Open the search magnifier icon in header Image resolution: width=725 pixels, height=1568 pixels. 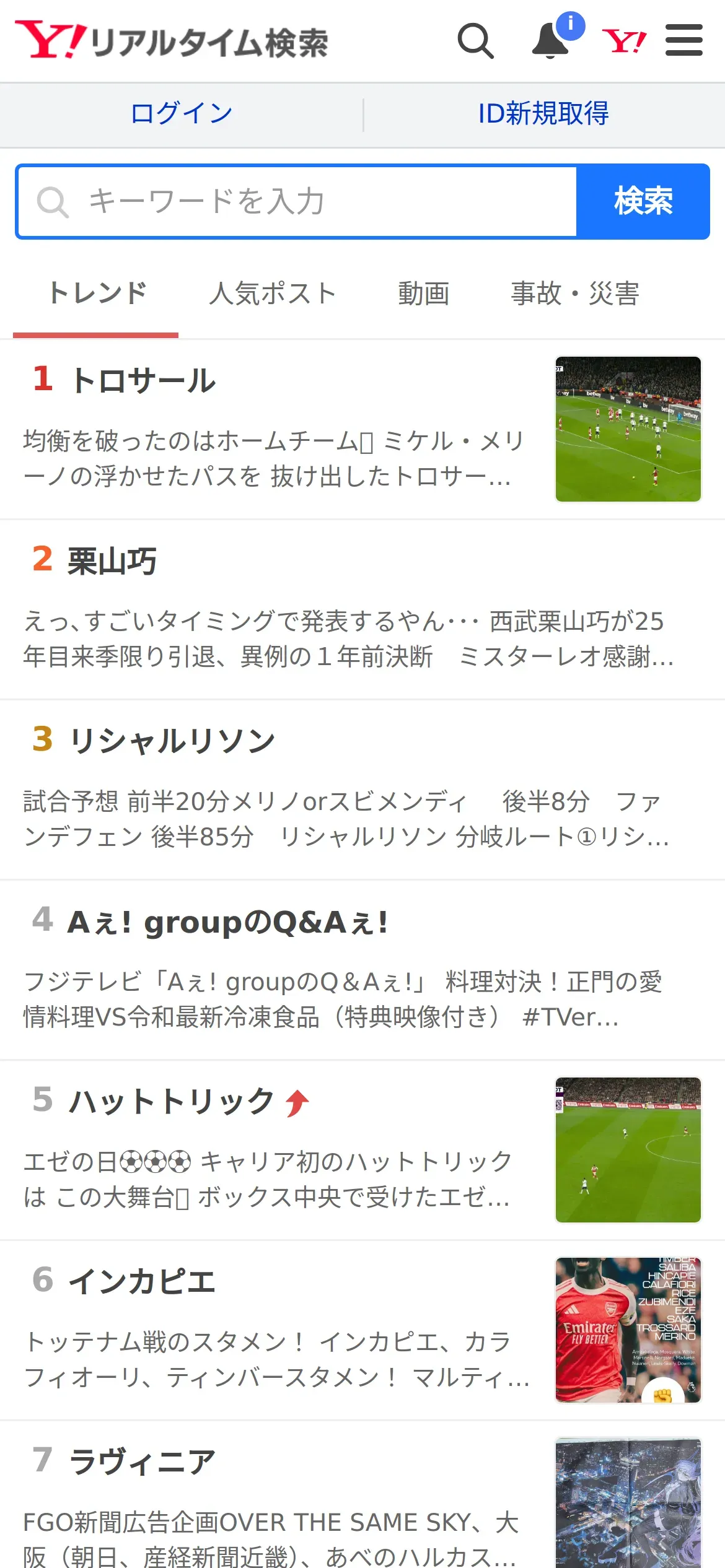[x=475, y=41]
